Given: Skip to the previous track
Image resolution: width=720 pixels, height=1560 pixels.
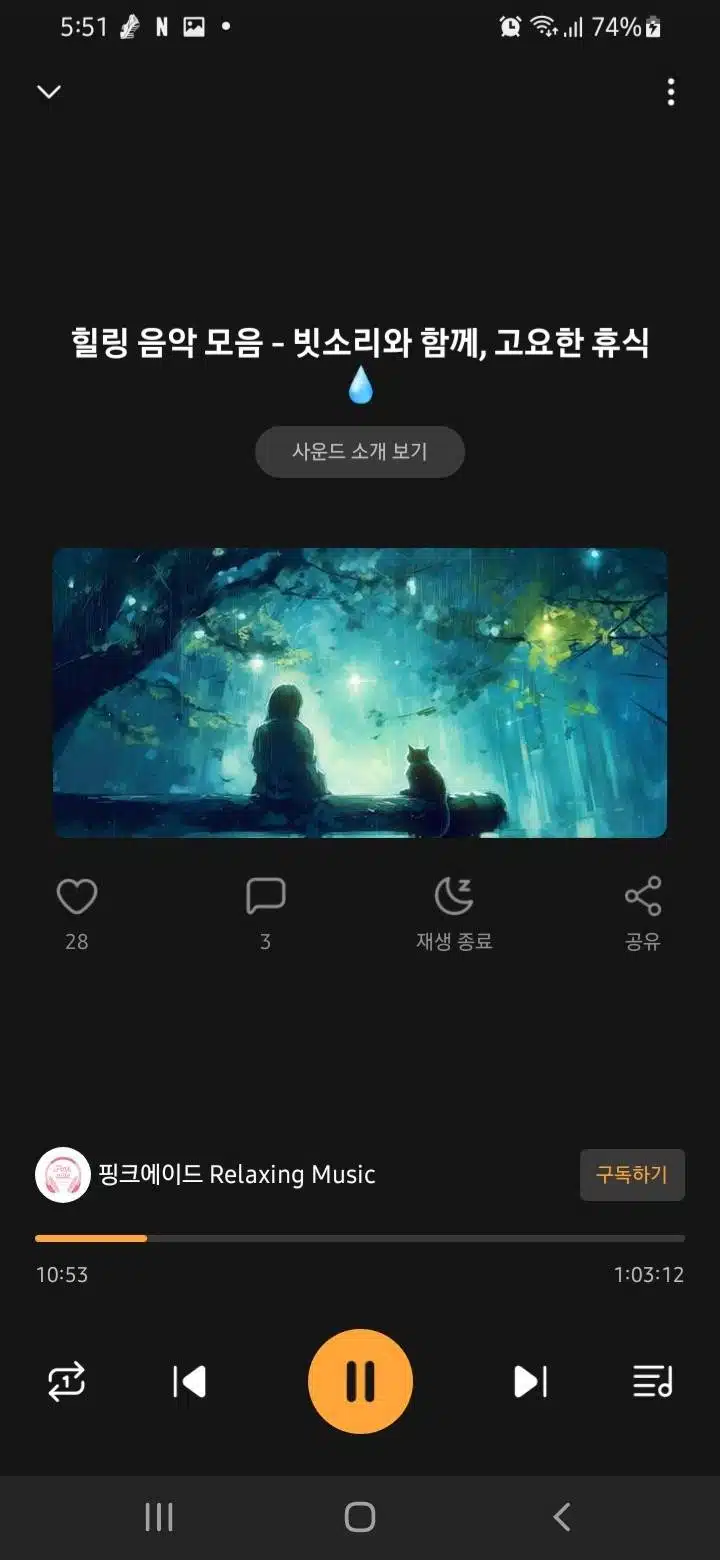Looking at the screenshot, I should [x=189, y=1382].
